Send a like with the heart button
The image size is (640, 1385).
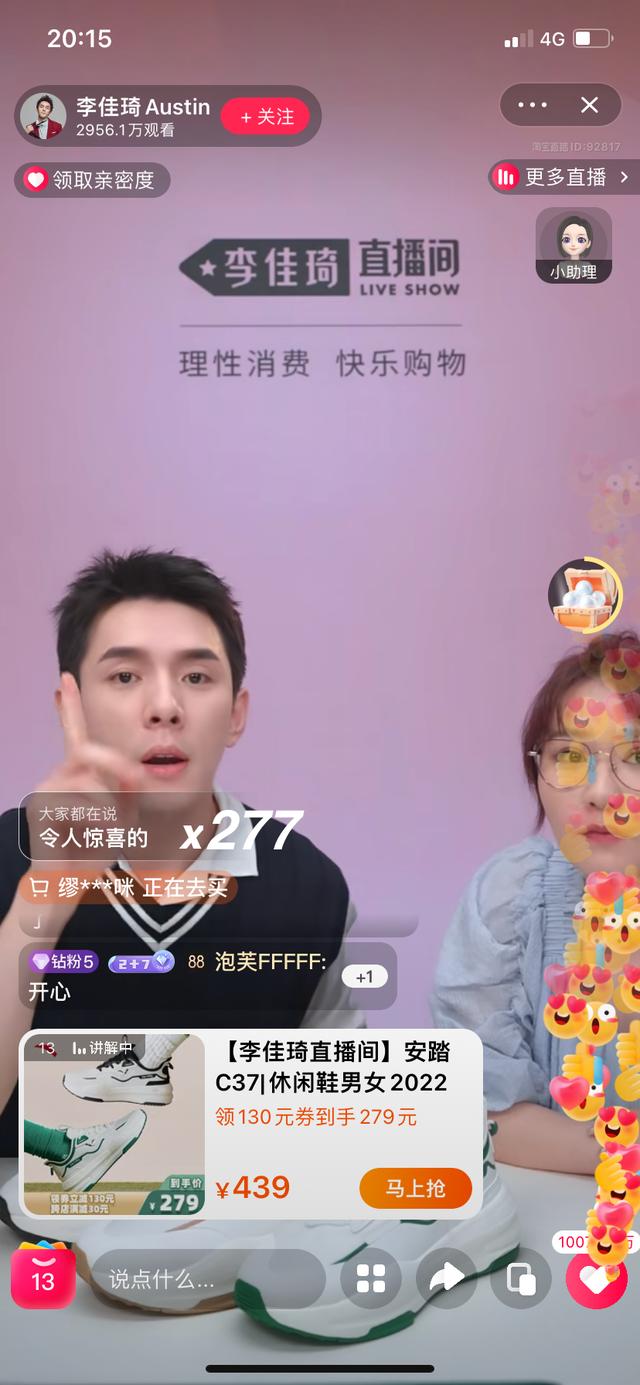click(597, 1280)
